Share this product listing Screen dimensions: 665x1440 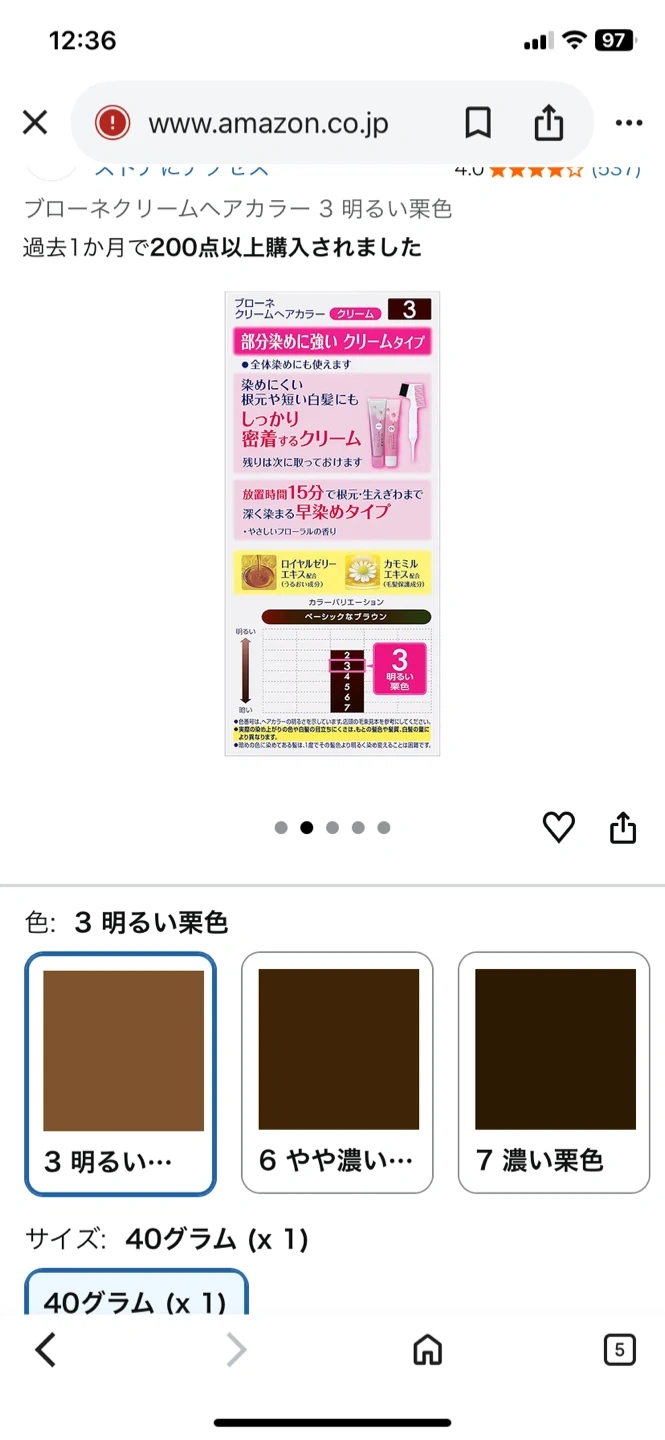pyautogui.click(x=622, y=827)
